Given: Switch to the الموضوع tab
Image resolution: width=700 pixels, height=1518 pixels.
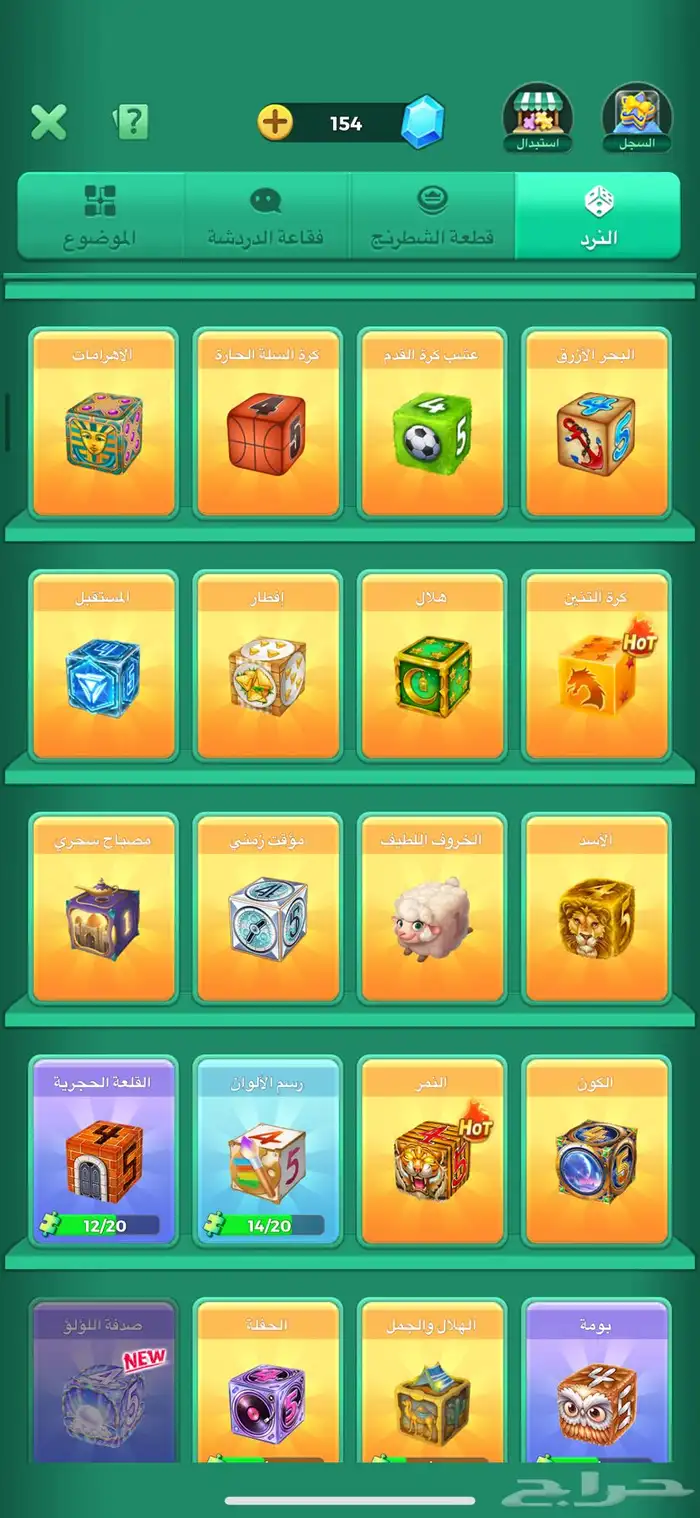Looking at the screenshot, I should click(100, 216).
